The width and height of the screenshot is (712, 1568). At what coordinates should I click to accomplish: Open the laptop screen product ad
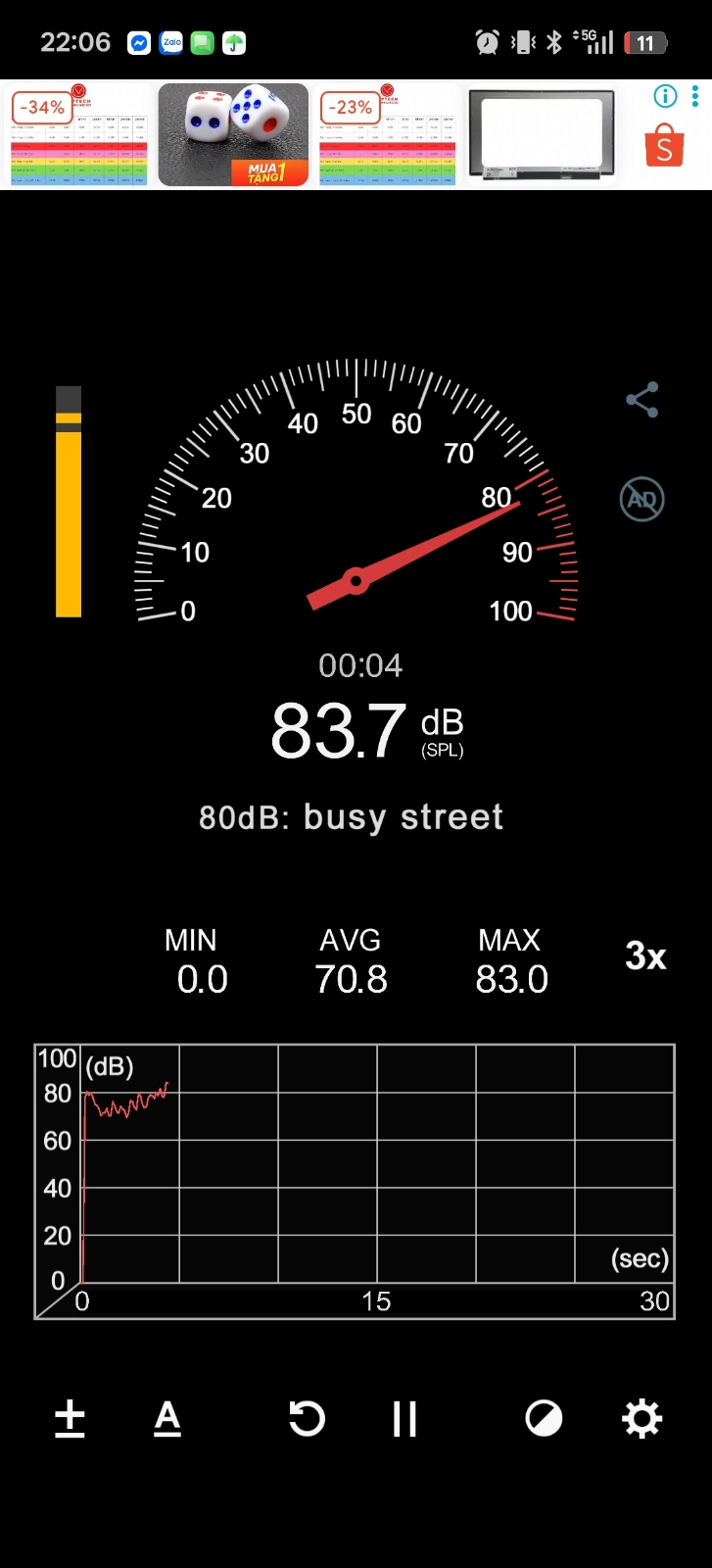pos(542,134)
